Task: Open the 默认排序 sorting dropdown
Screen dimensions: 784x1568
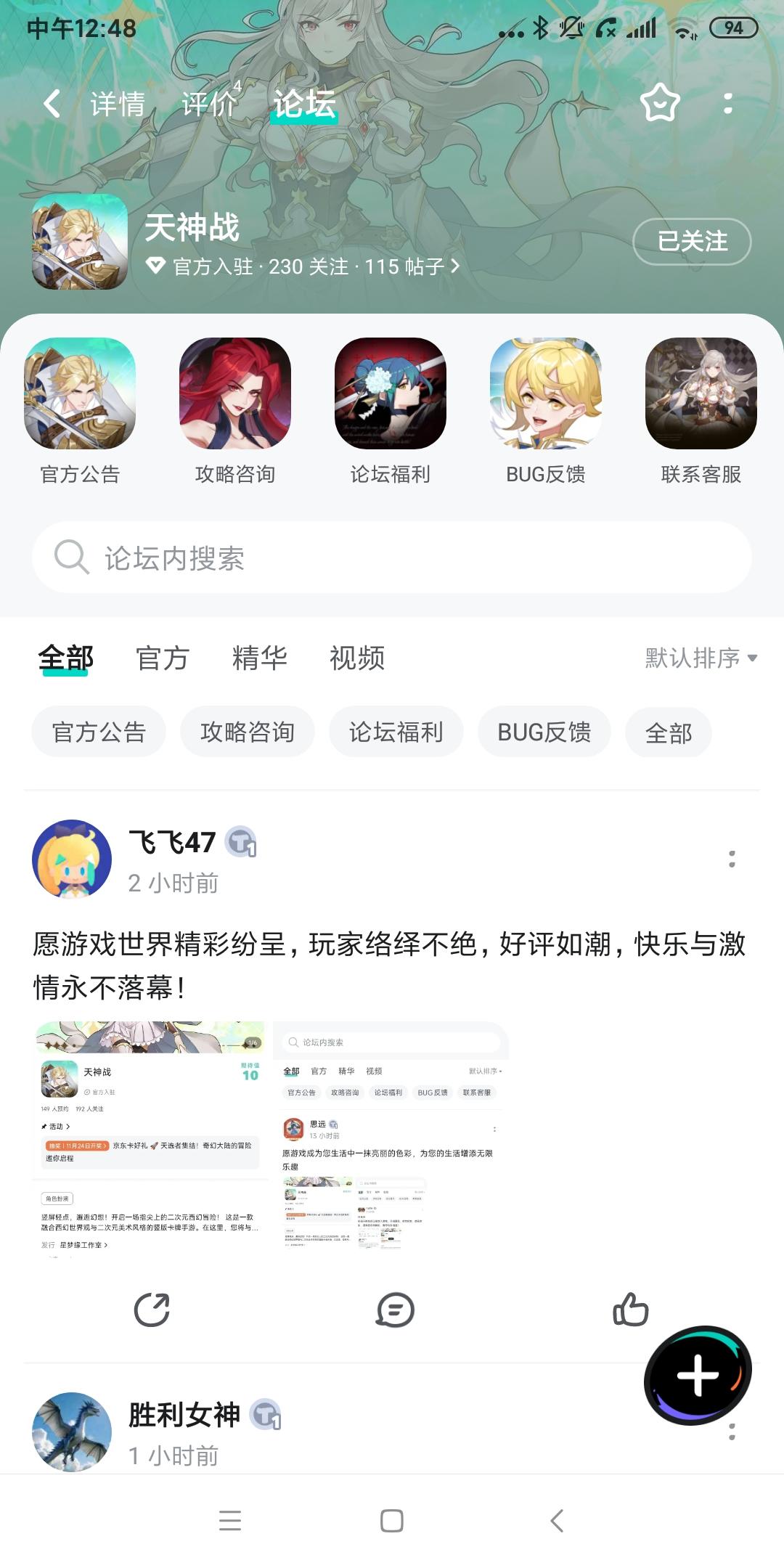Action: point(698,658)
